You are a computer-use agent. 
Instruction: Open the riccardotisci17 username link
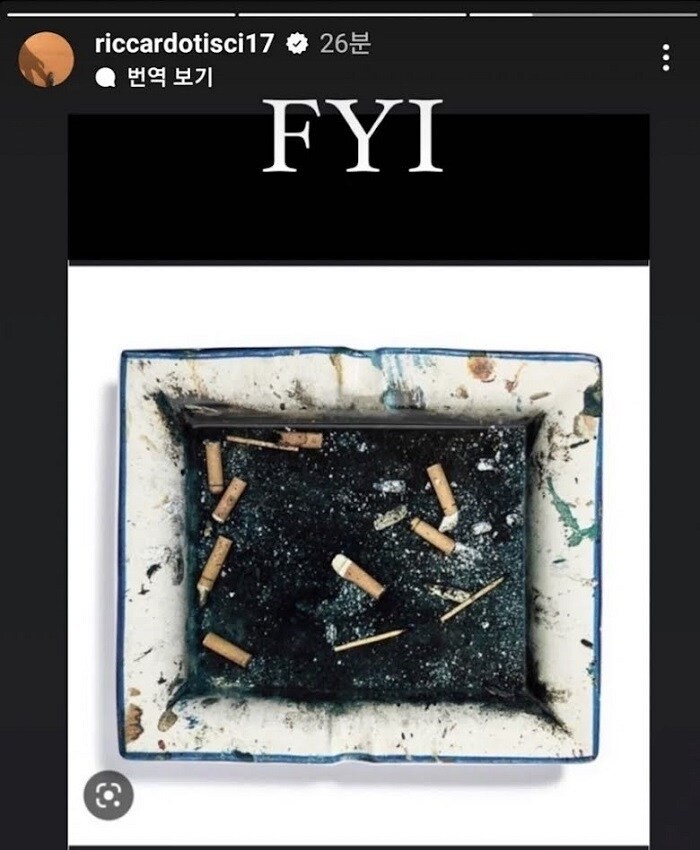183,43
